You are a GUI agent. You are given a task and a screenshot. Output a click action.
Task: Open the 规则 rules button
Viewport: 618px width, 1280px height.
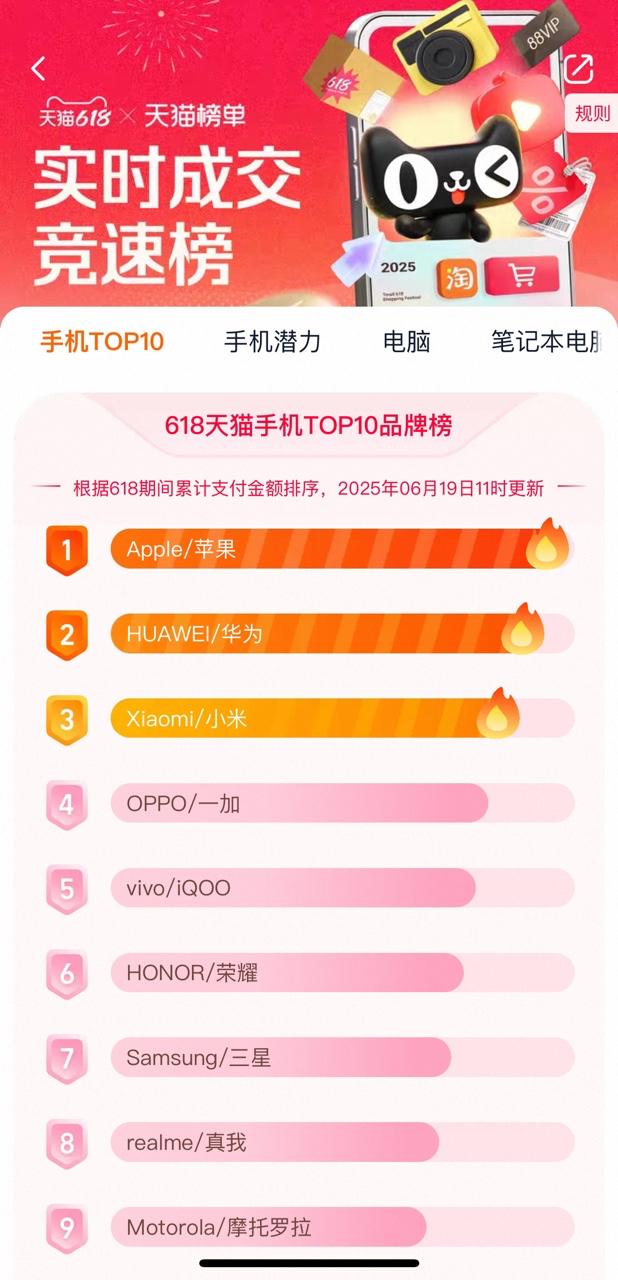[592, 113]
